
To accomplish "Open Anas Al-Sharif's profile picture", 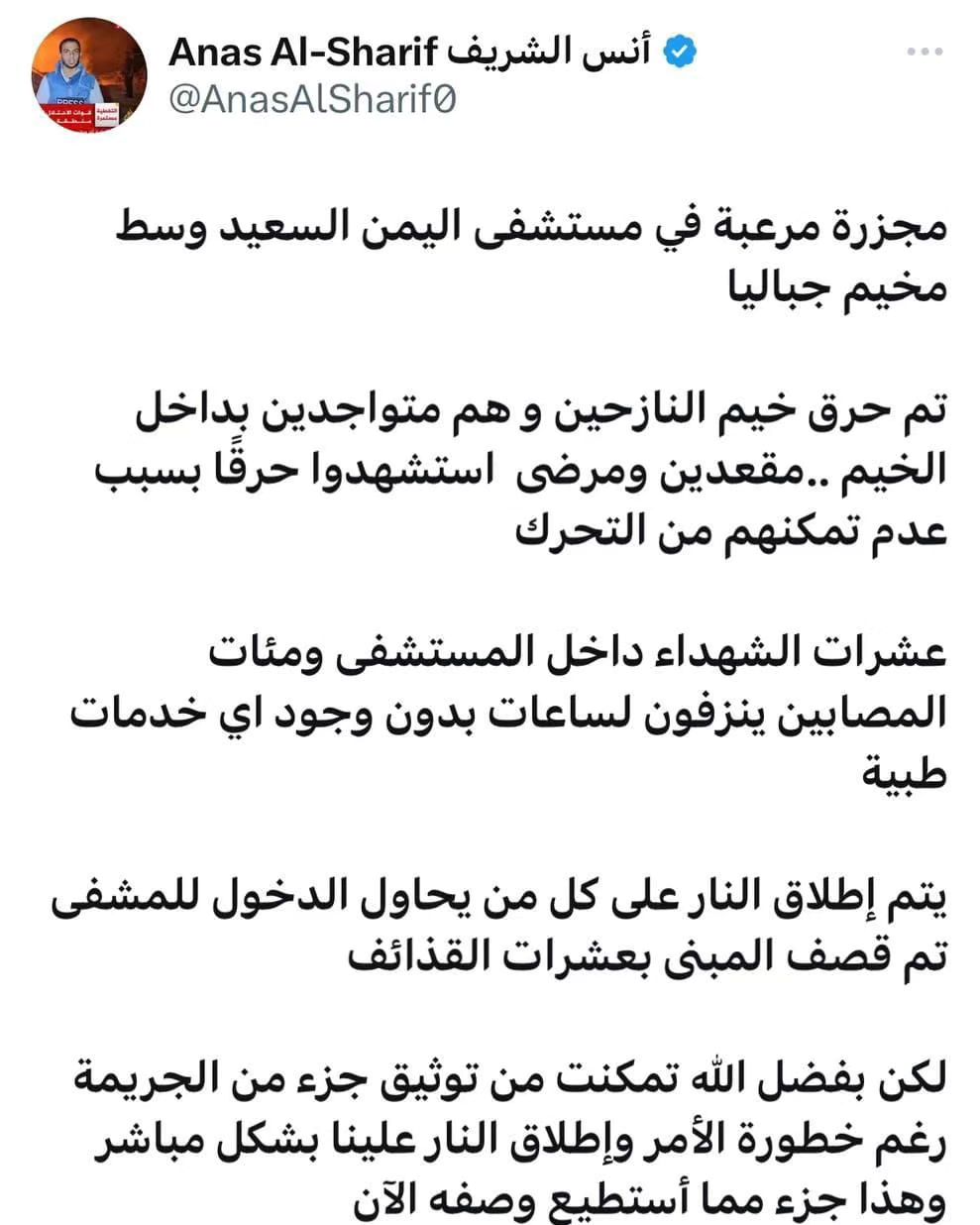I will 89,75.
